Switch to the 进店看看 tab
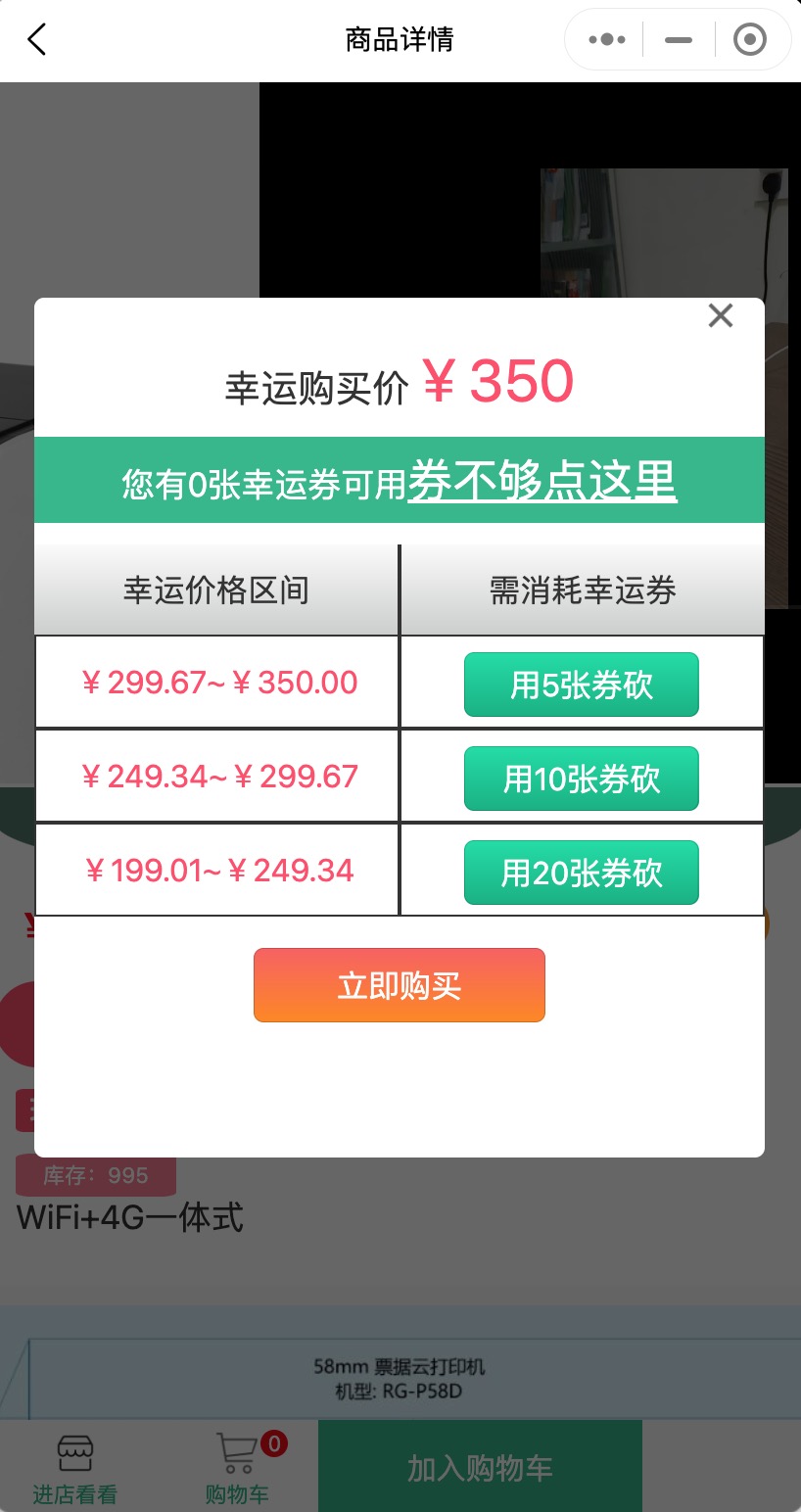 (x=75, y=1495)
